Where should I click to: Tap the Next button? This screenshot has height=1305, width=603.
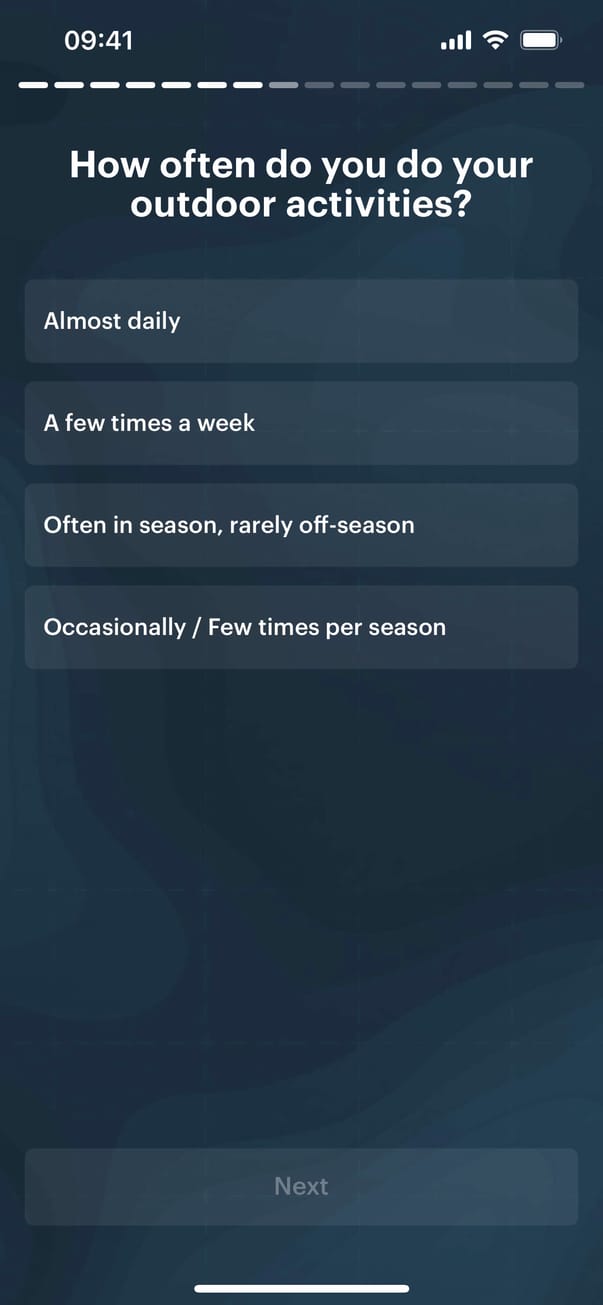tap(301, 1186)
